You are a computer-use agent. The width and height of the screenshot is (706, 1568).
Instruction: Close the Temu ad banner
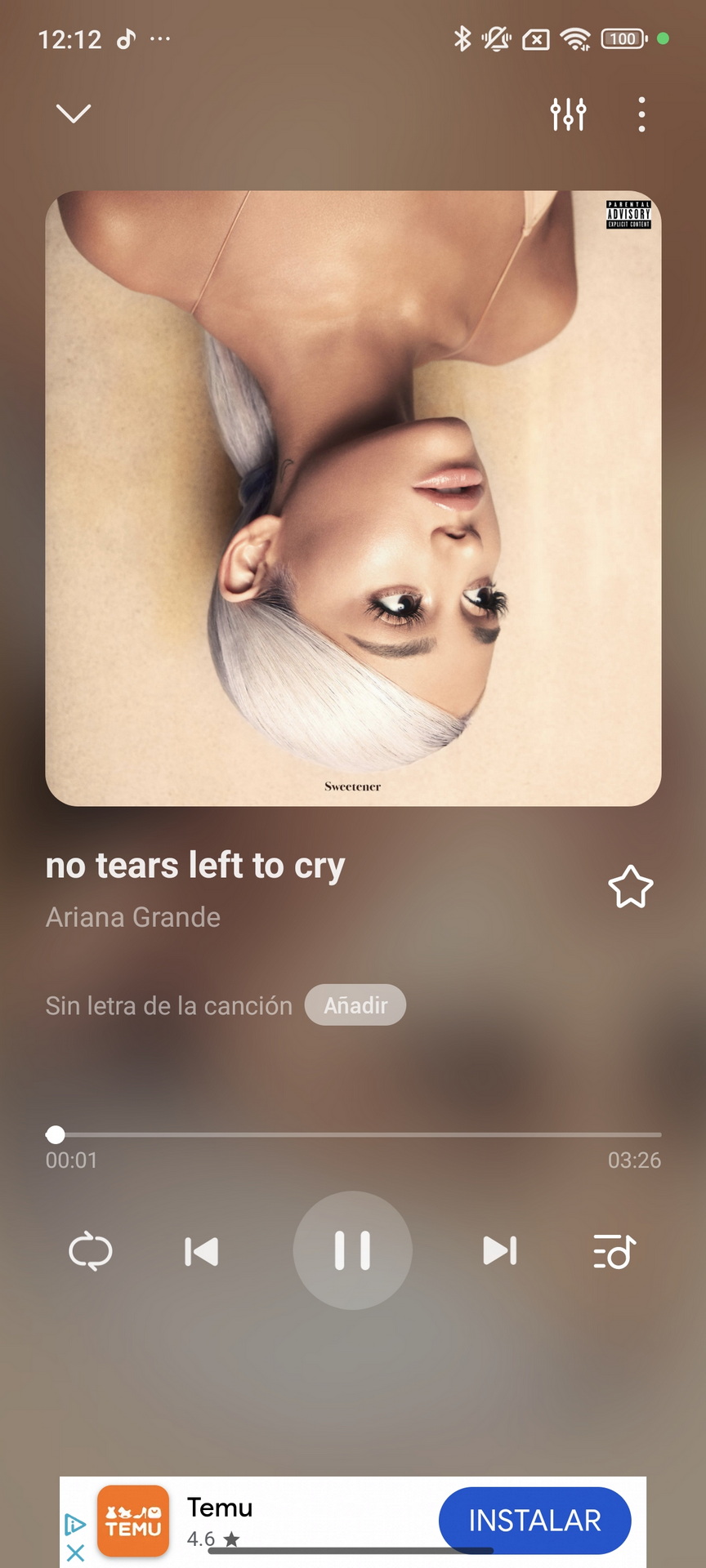click(x=75, y=1552)
